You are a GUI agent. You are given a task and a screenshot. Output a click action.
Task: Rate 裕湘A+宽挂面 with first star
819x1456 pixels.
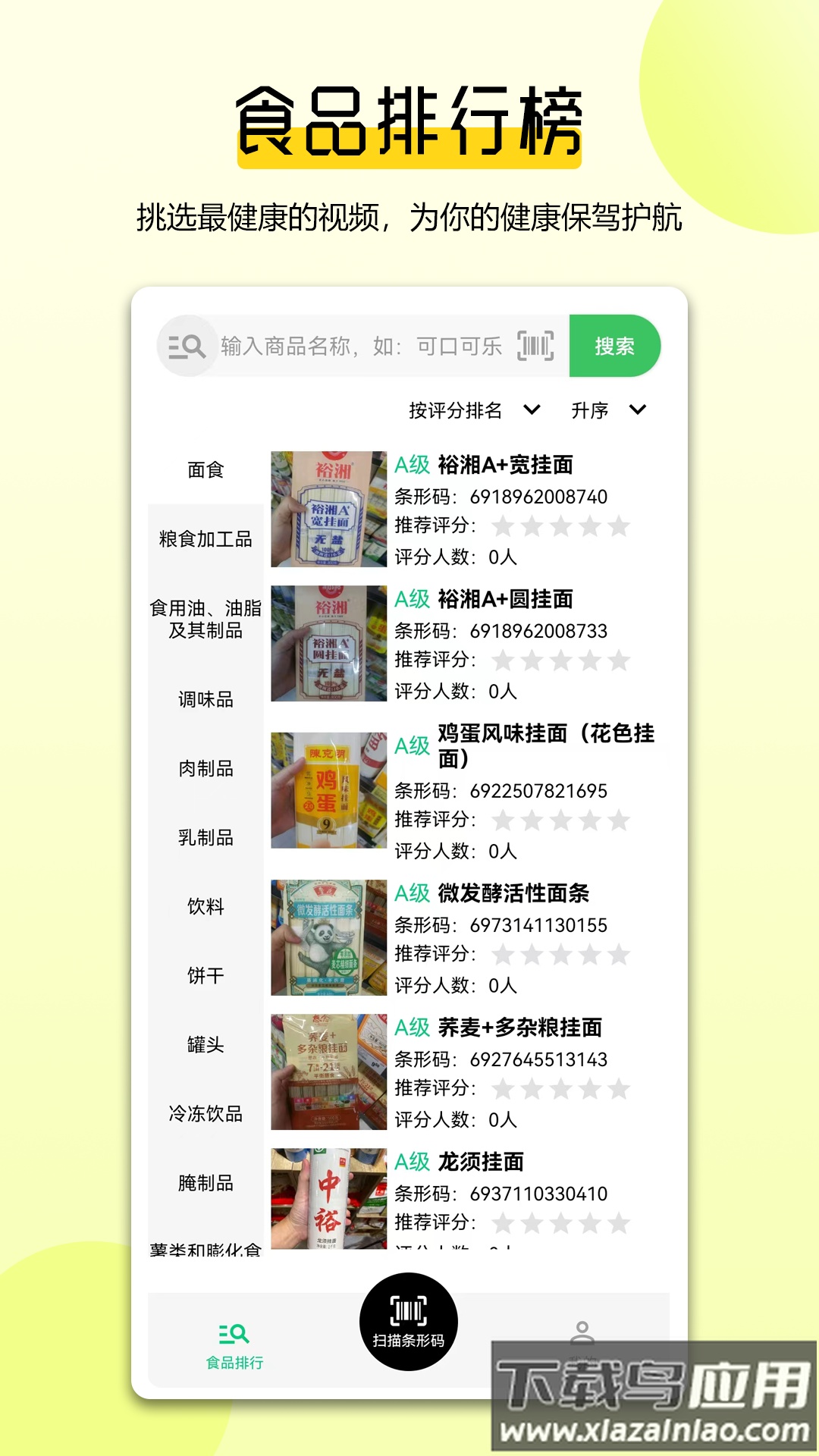(x=503, y=527)
